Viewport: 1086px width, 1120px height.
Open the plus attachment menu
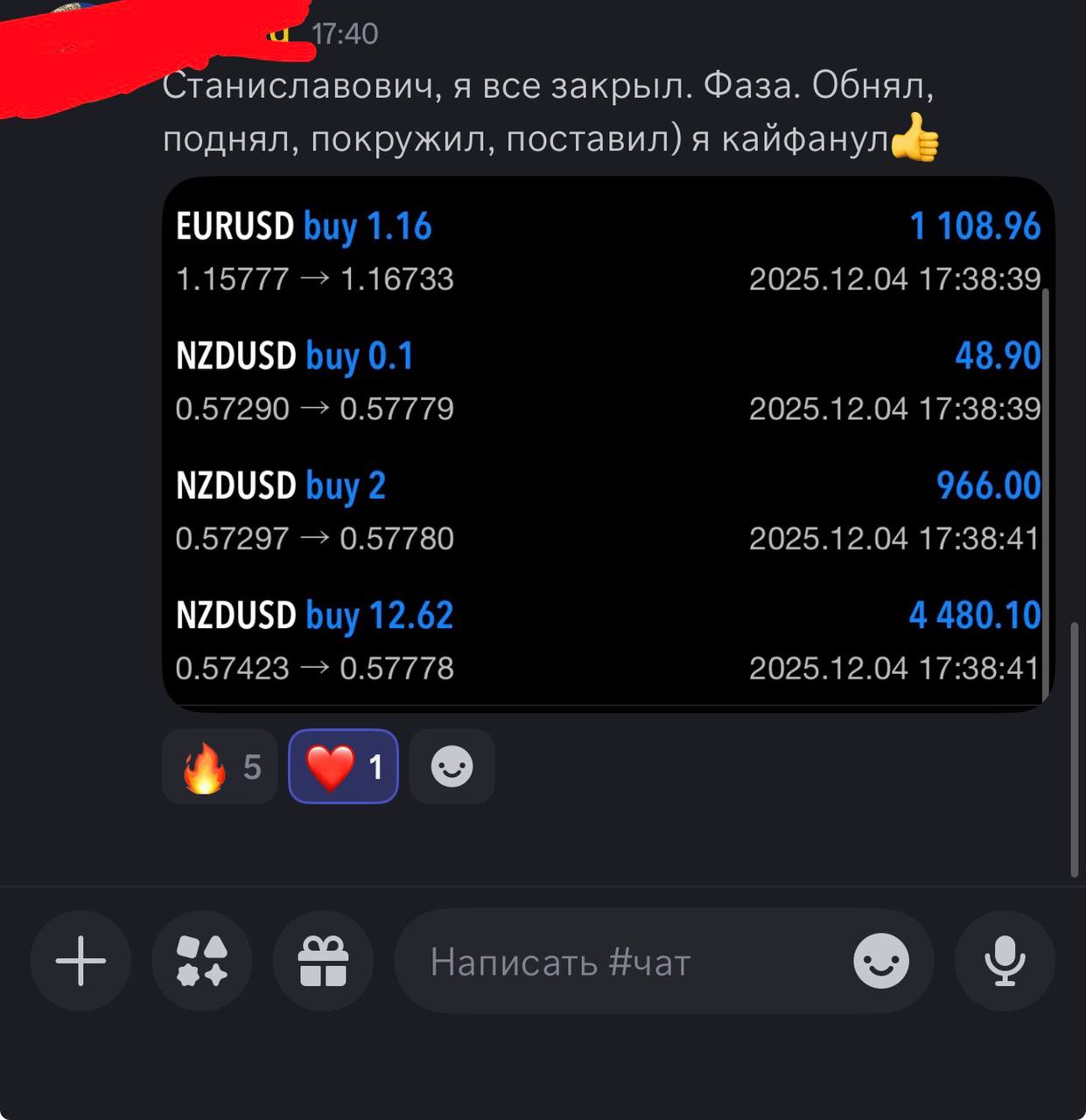click(81, 961)
